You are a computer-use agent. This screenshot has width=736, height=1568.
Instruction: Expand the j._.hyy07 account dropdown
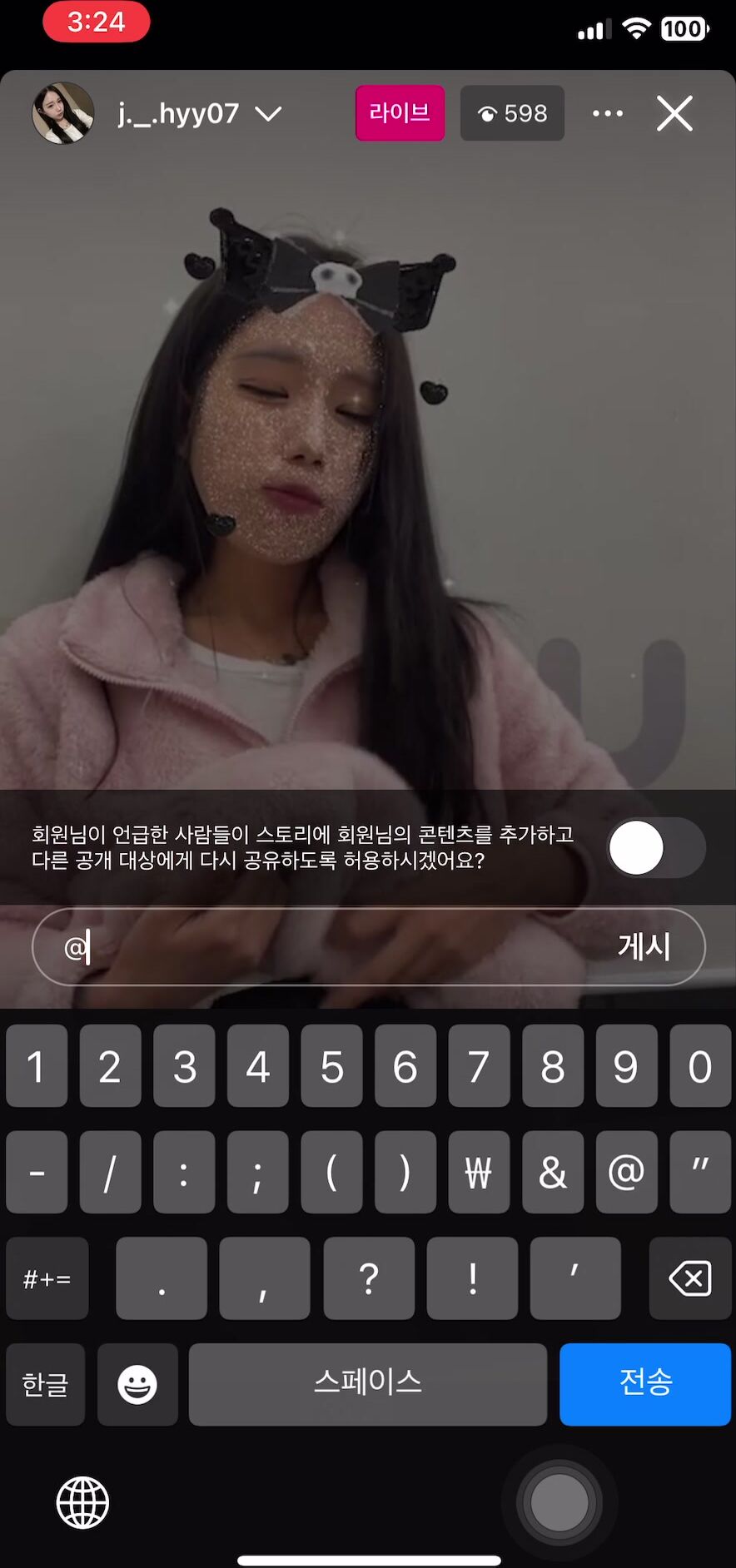(268, 114)
